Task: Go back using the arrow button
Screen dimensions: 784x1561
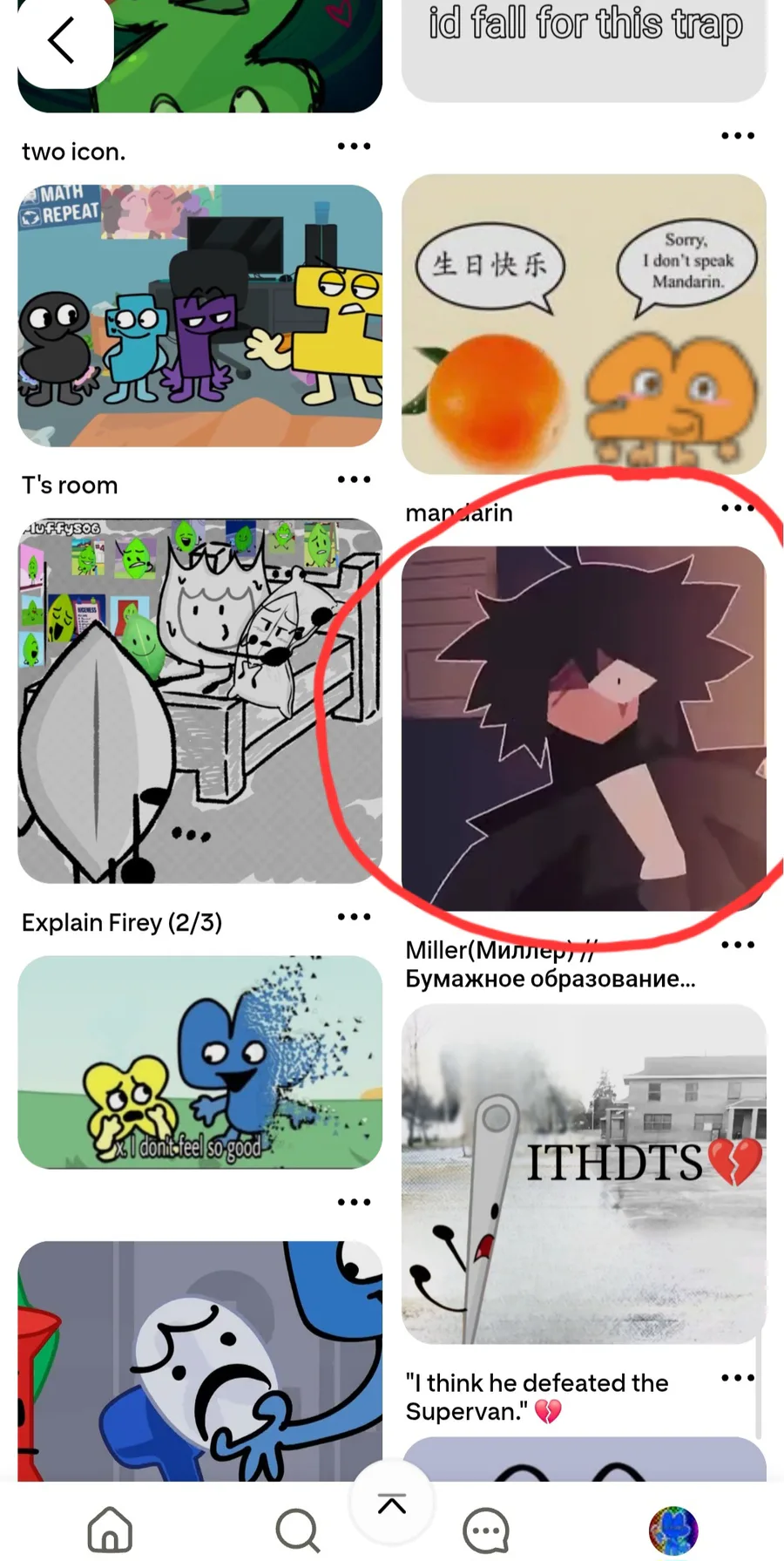Action: pyautogui.click(x=63, y=41)
